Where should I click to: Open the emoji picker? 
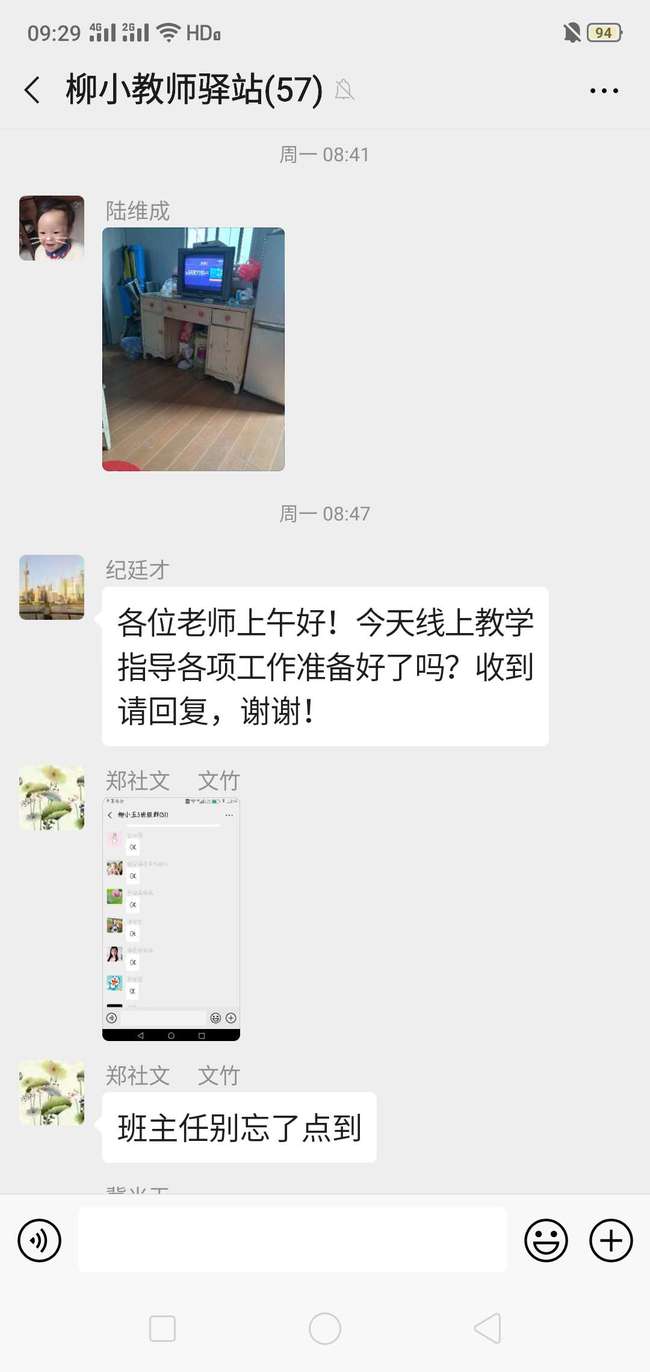546,1240
